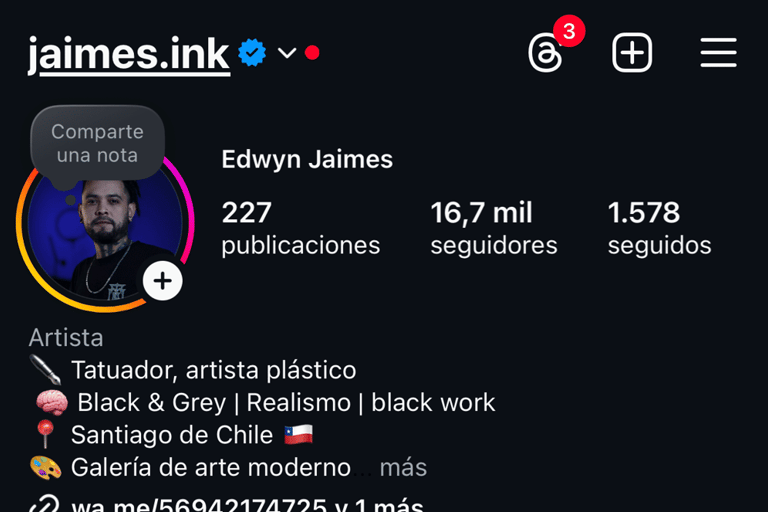Open the jaimes.ink account switcher dropdown

287,53
